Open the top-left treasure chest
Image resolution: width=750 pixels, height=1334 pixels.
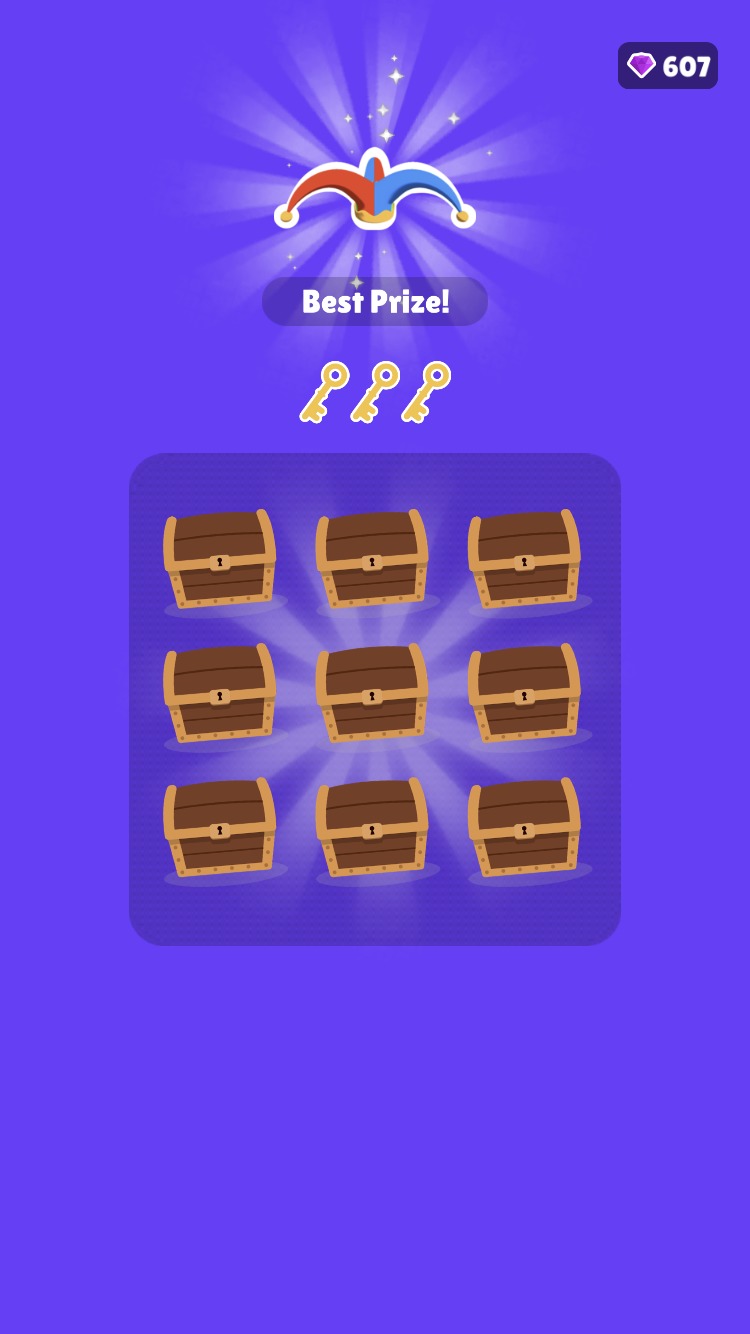tap(220, 558)
